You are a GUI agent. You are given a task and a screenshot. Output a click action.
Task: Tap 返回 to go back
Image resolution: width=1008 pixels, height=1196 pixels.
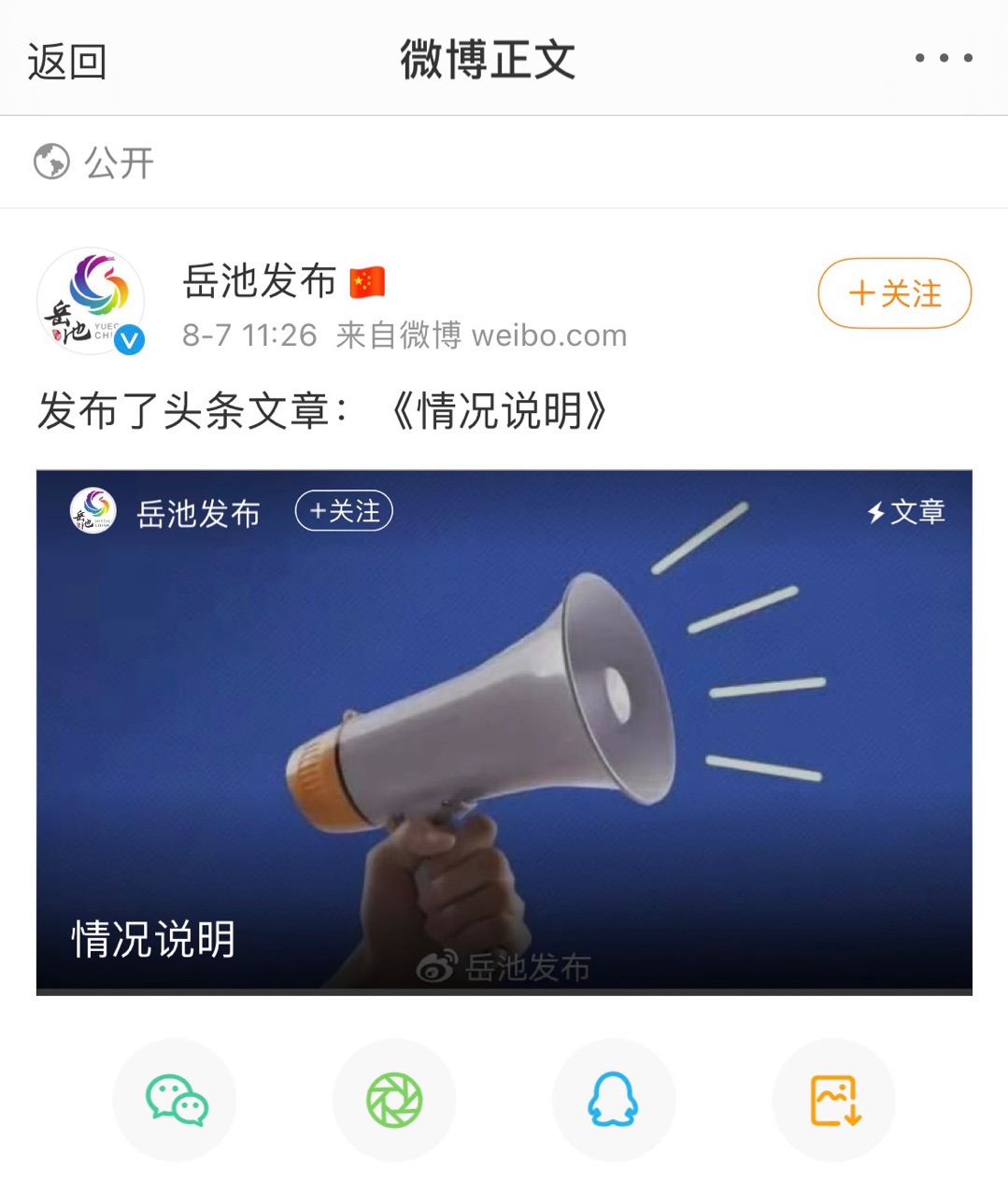(x=66, y=62)
